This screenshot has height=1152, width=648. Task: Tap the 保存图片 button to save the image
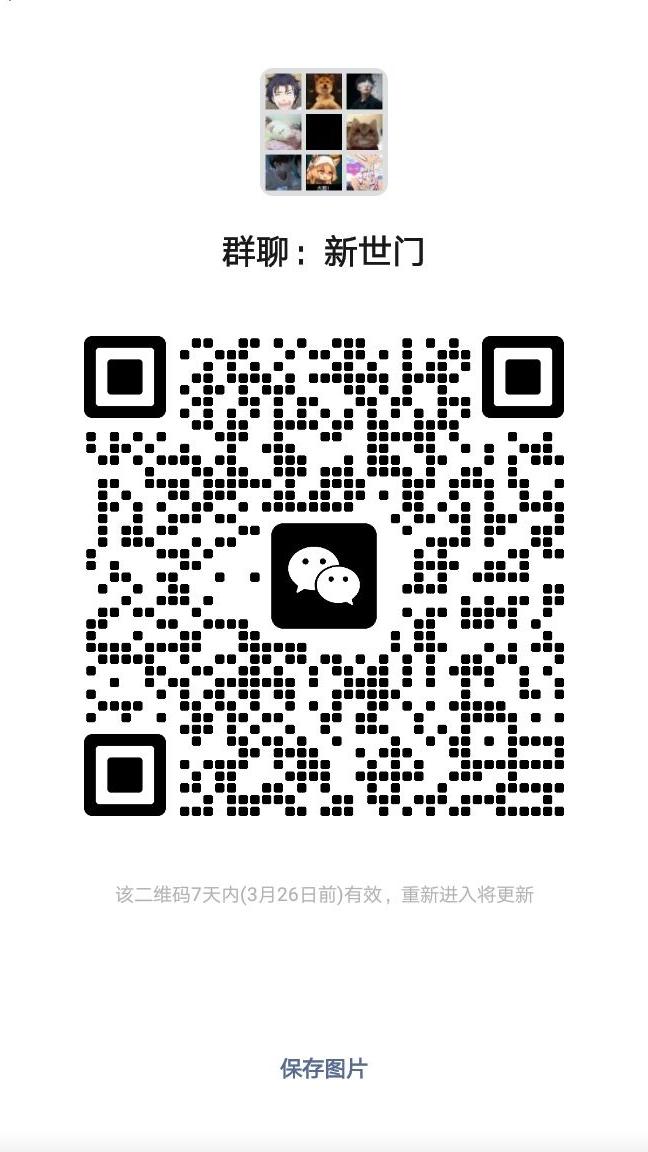point(323,1068)
